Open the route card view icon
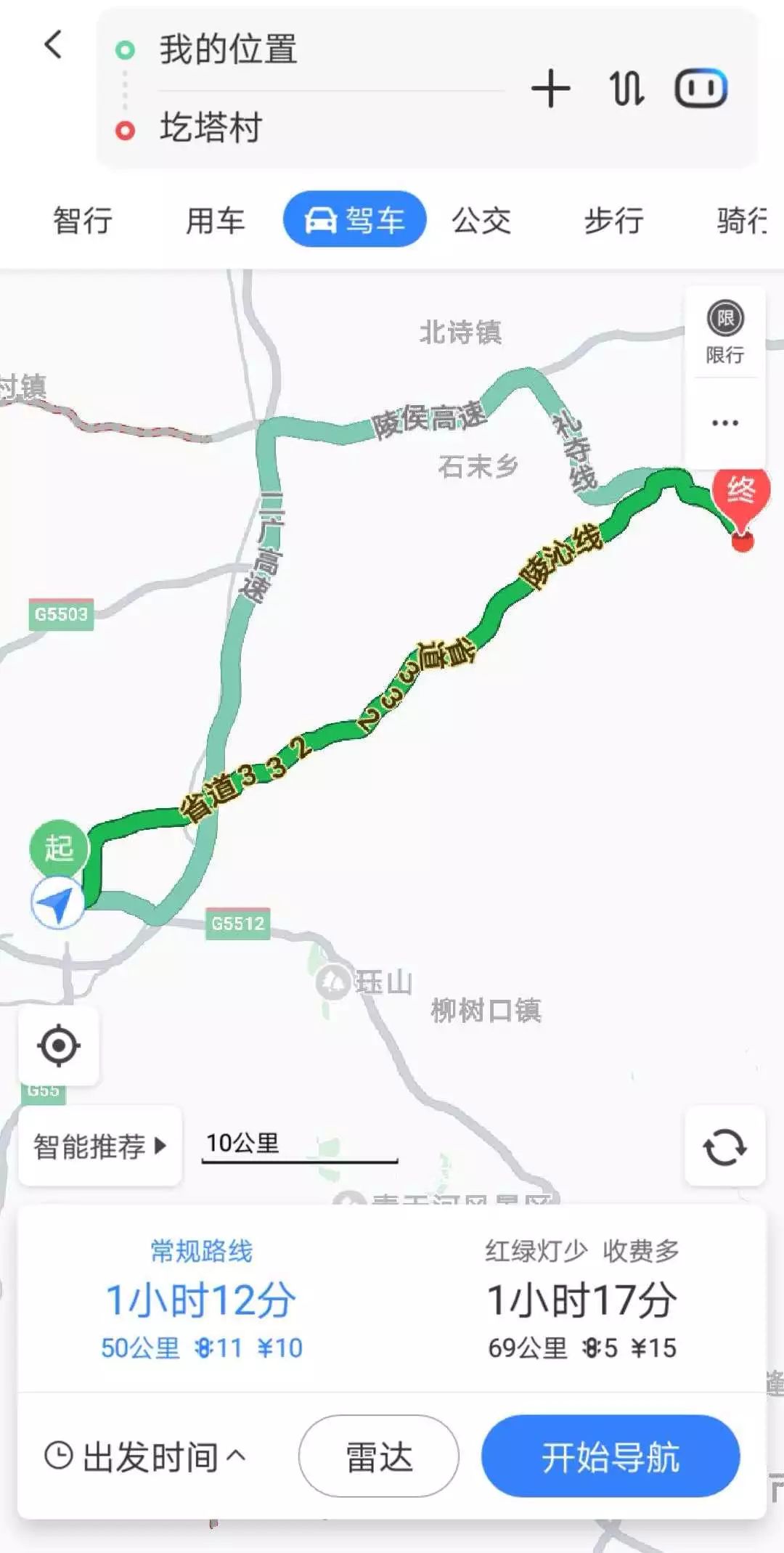Viewport: 784px width, 1553px height. point(703,86)
